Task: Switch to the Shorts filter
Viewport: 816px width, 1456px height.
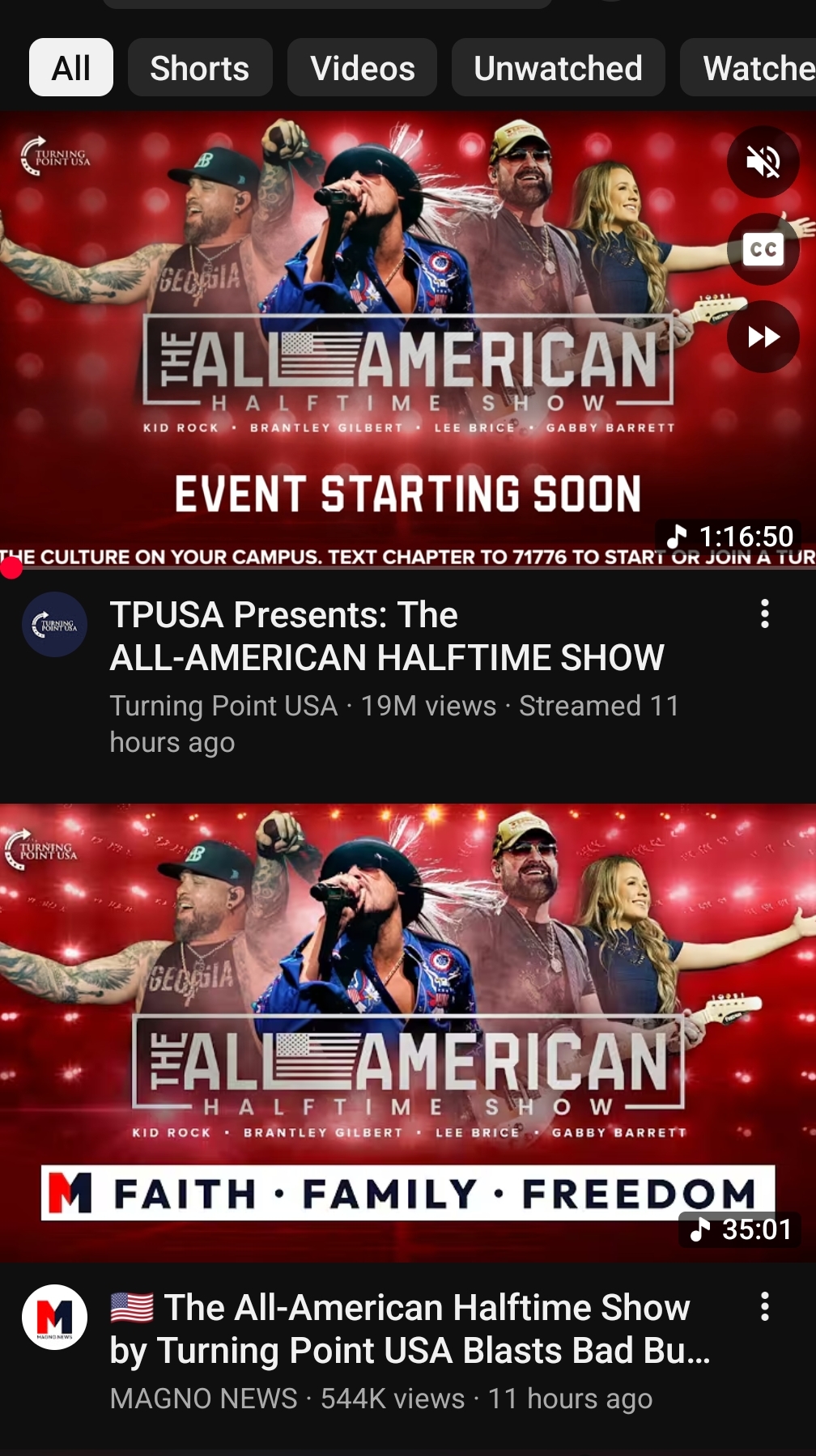Action: point(199,68)
